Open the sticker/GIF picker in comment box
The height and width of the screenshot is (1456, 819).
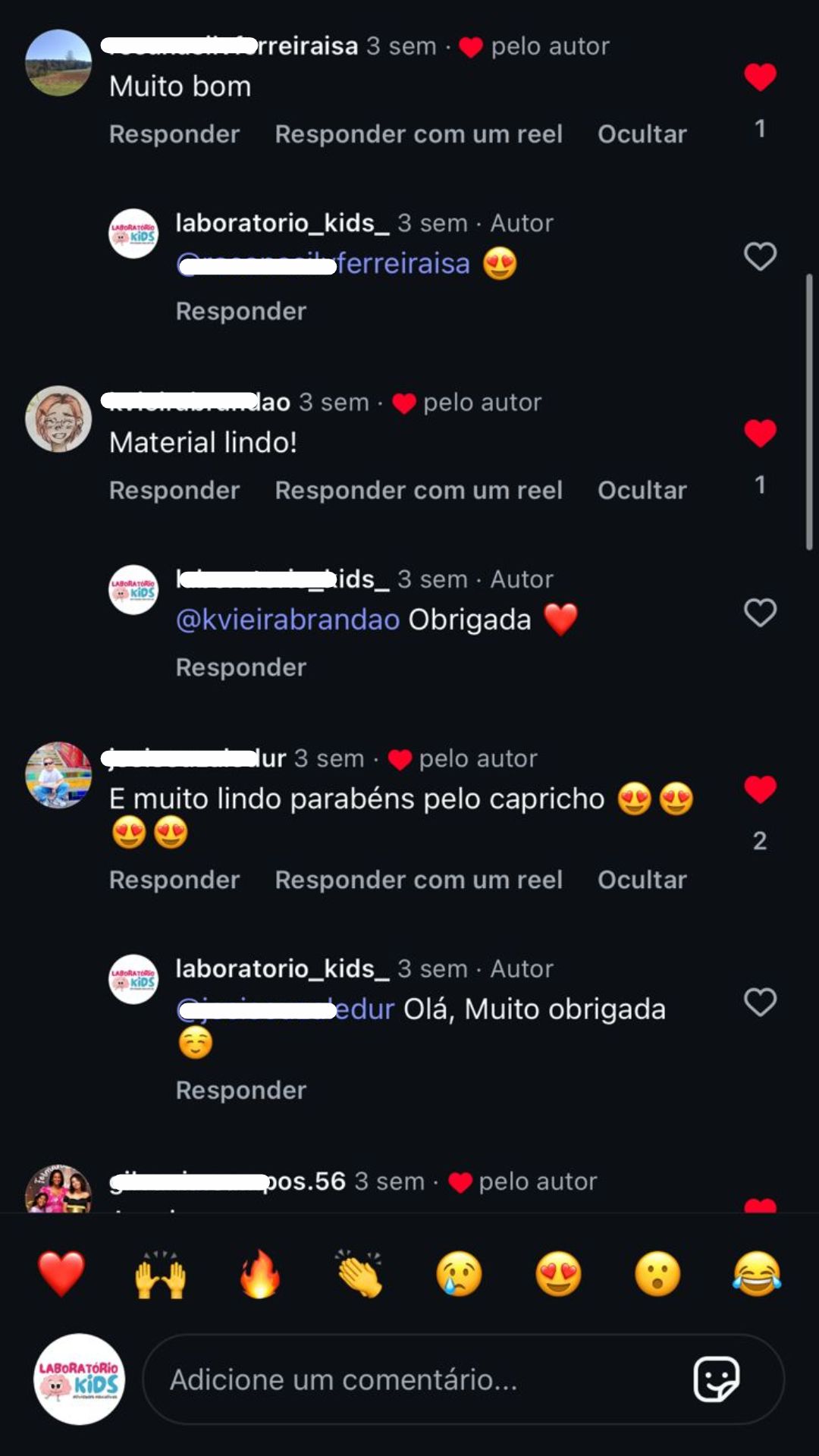[x=717, y=1380]
